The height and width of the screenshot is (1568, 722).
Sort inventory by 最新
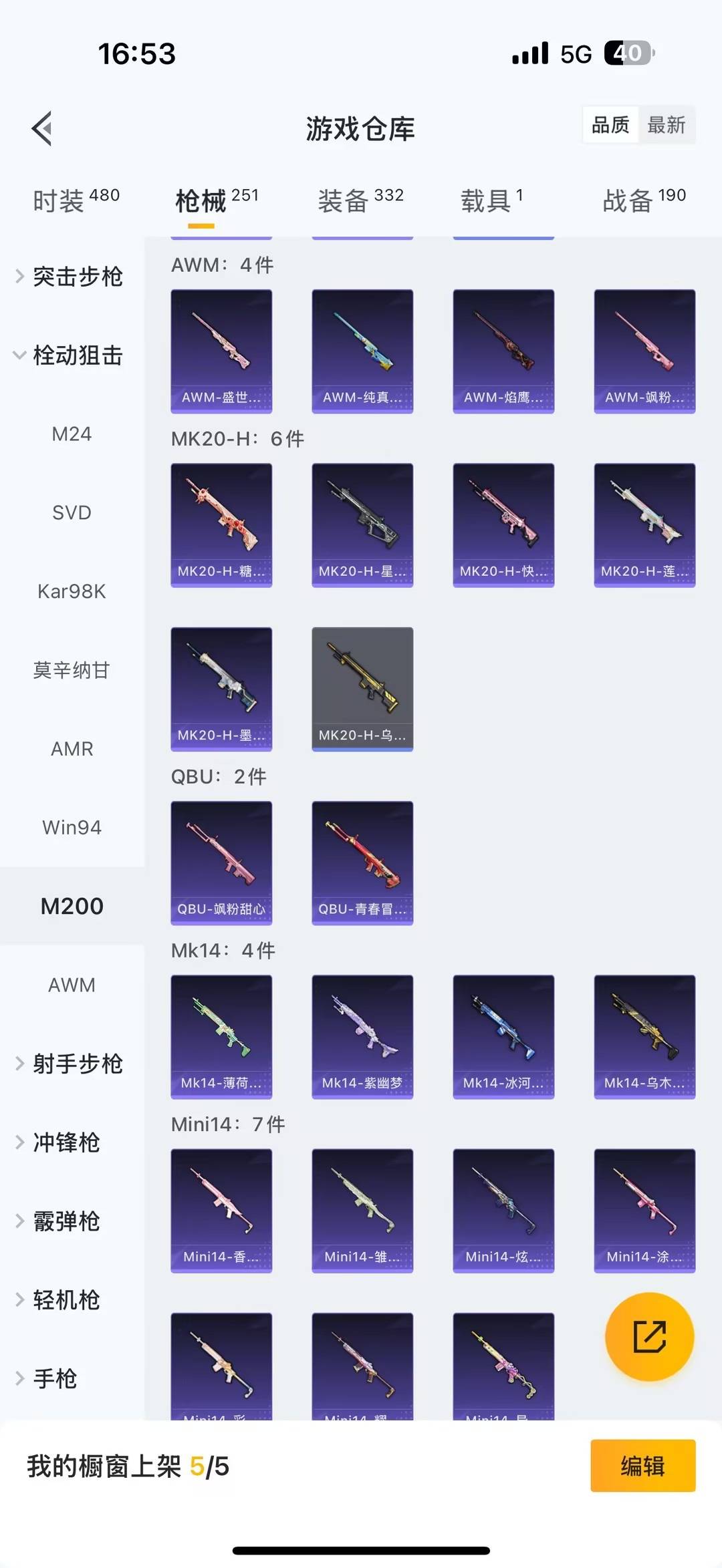click(666, 125)
